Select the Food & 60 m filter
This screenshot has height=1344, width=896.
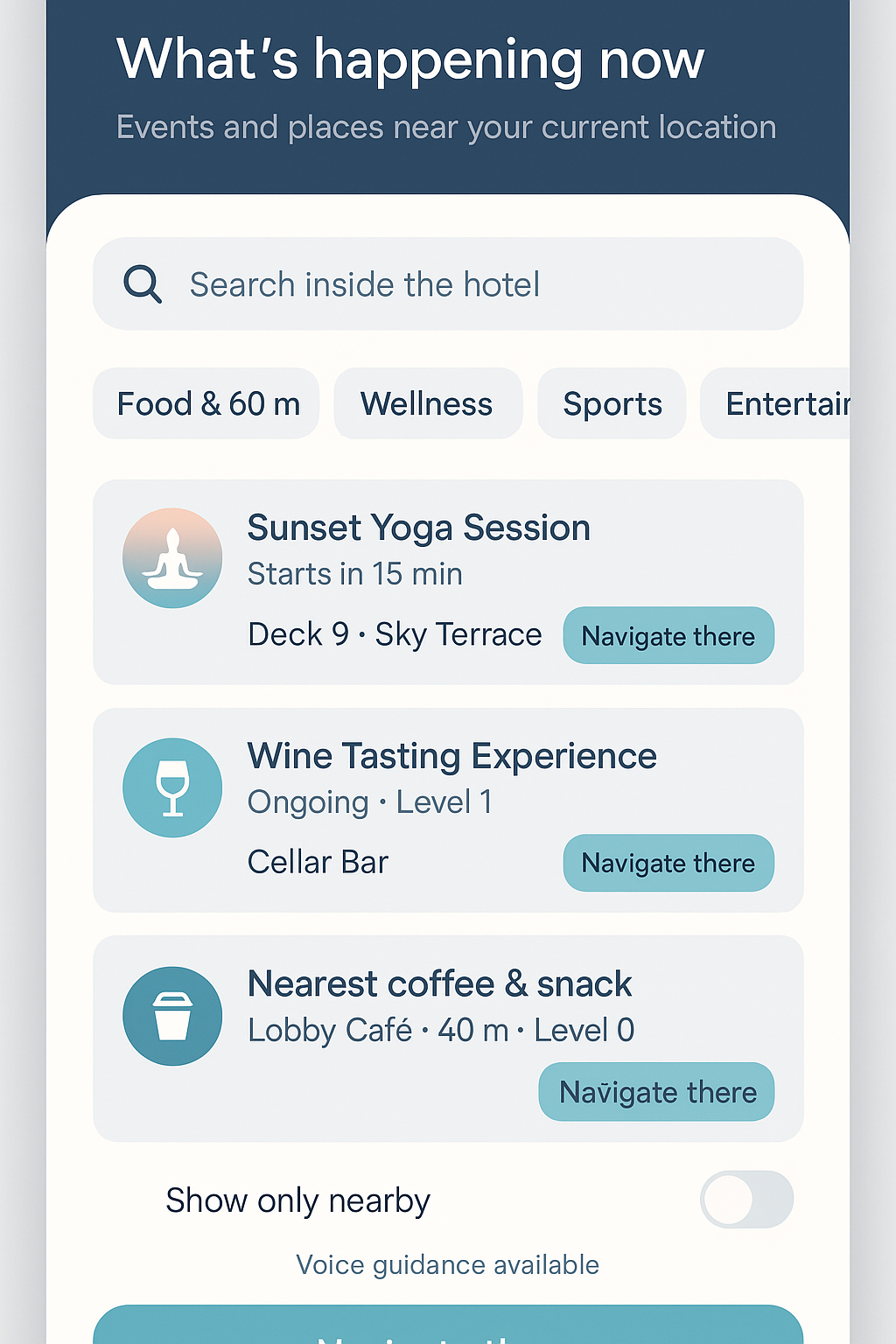click(x=206, y=403)
